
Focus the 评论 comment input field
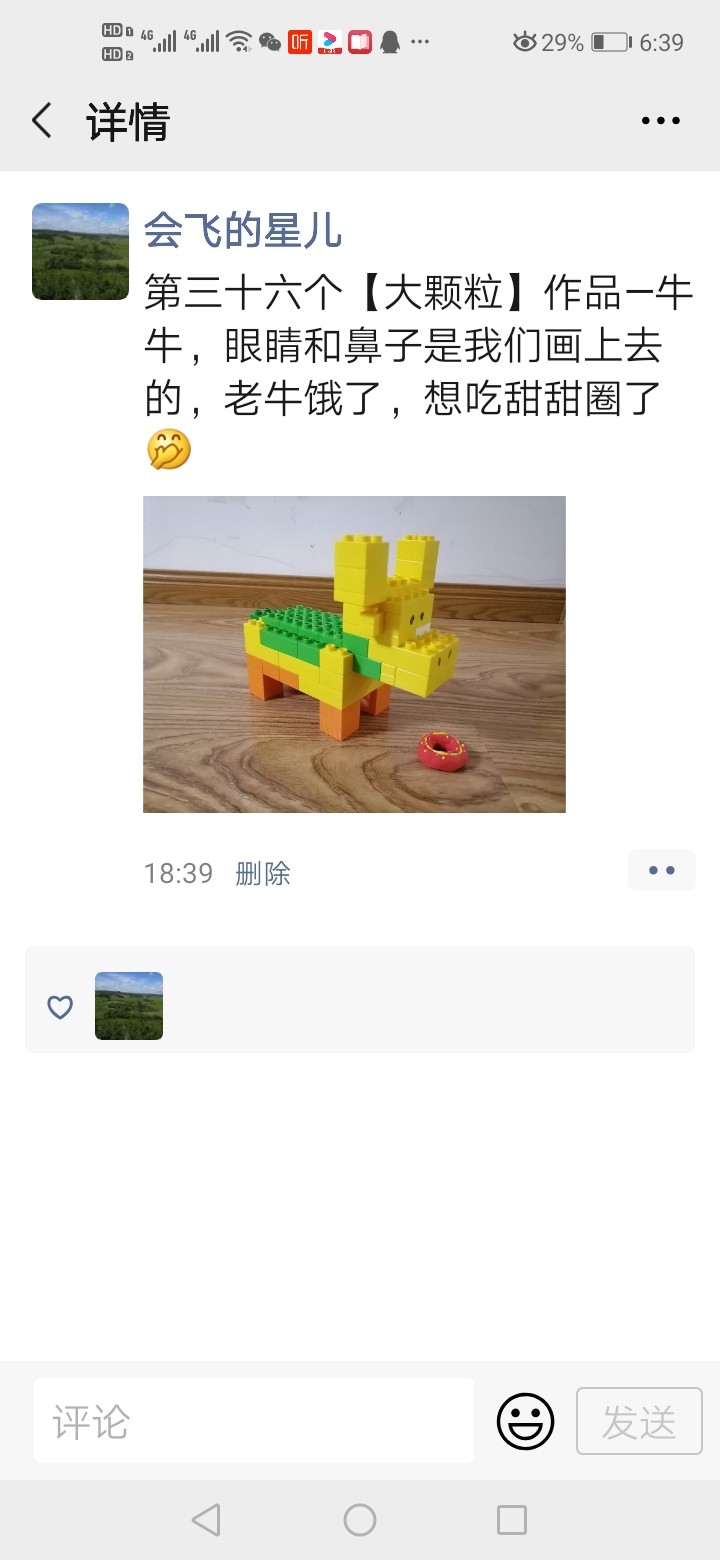coord(253,1421)
